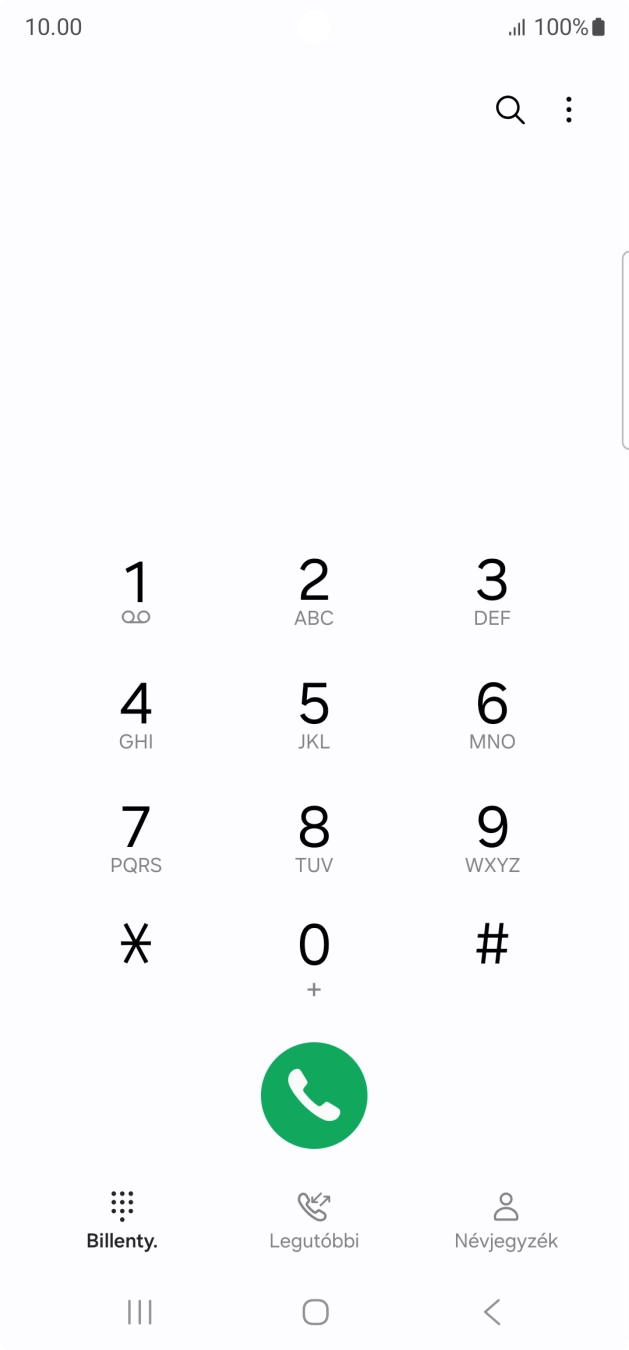Go back using the navigation bar
This screenshot has height=1350, width=629.
[x=491, y=1312]
